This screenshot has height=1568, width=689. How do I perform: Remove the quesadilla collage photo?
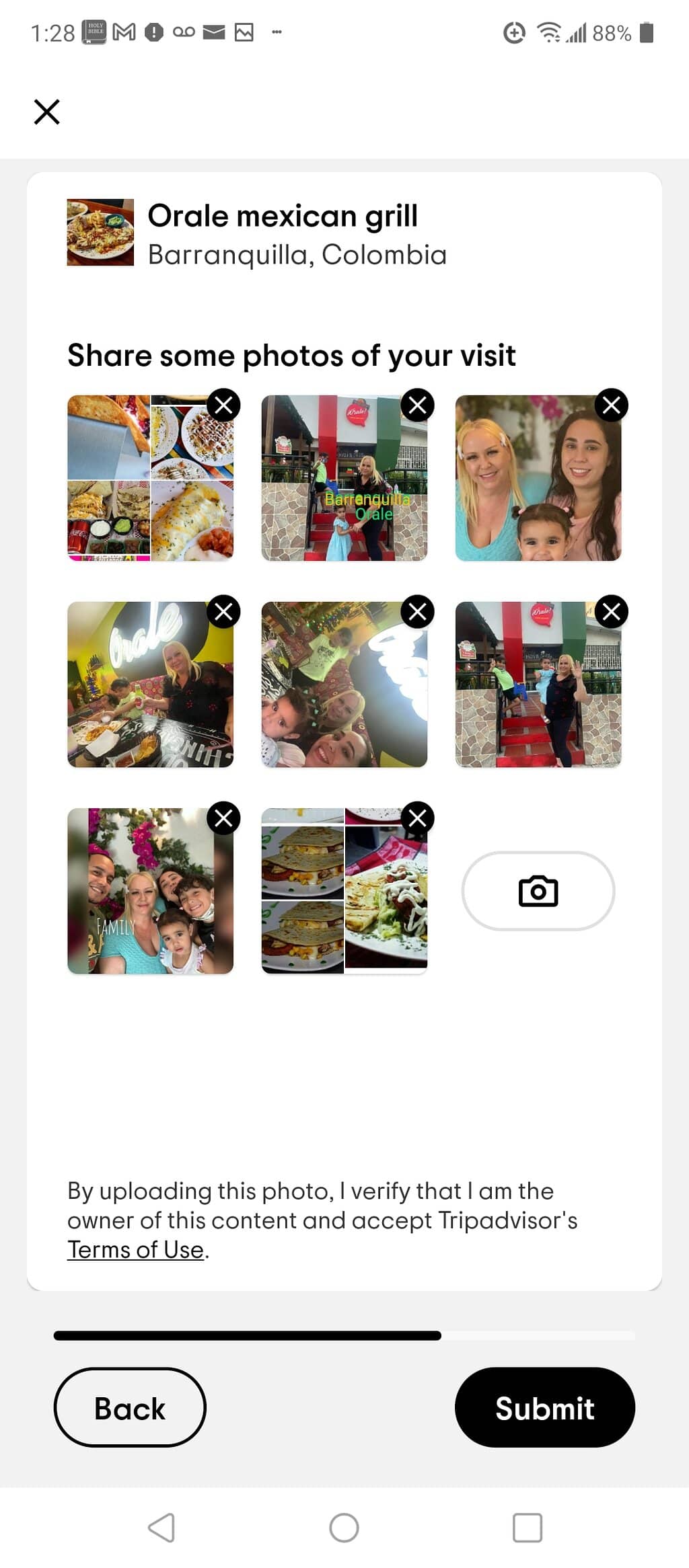point(417,818)
